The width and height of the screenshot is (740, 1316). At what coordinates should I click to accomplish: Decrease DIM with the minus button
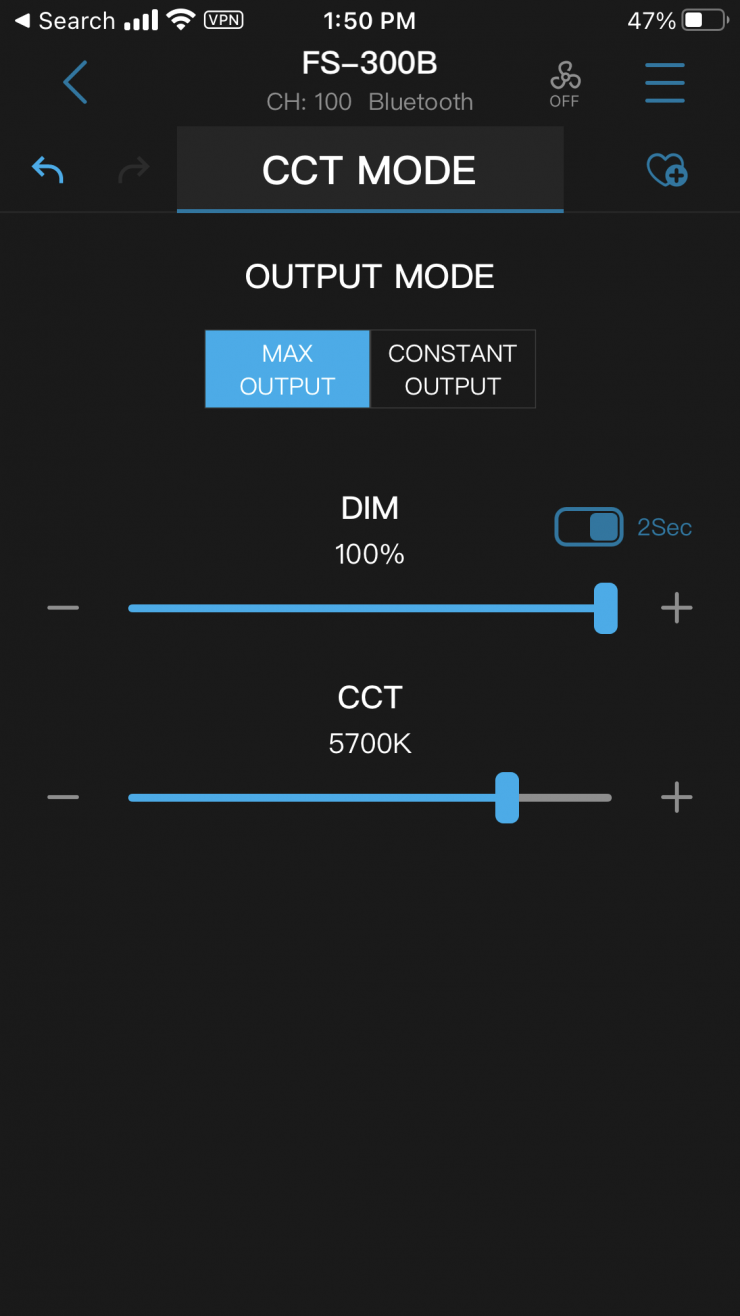click(x=62, y=608)
